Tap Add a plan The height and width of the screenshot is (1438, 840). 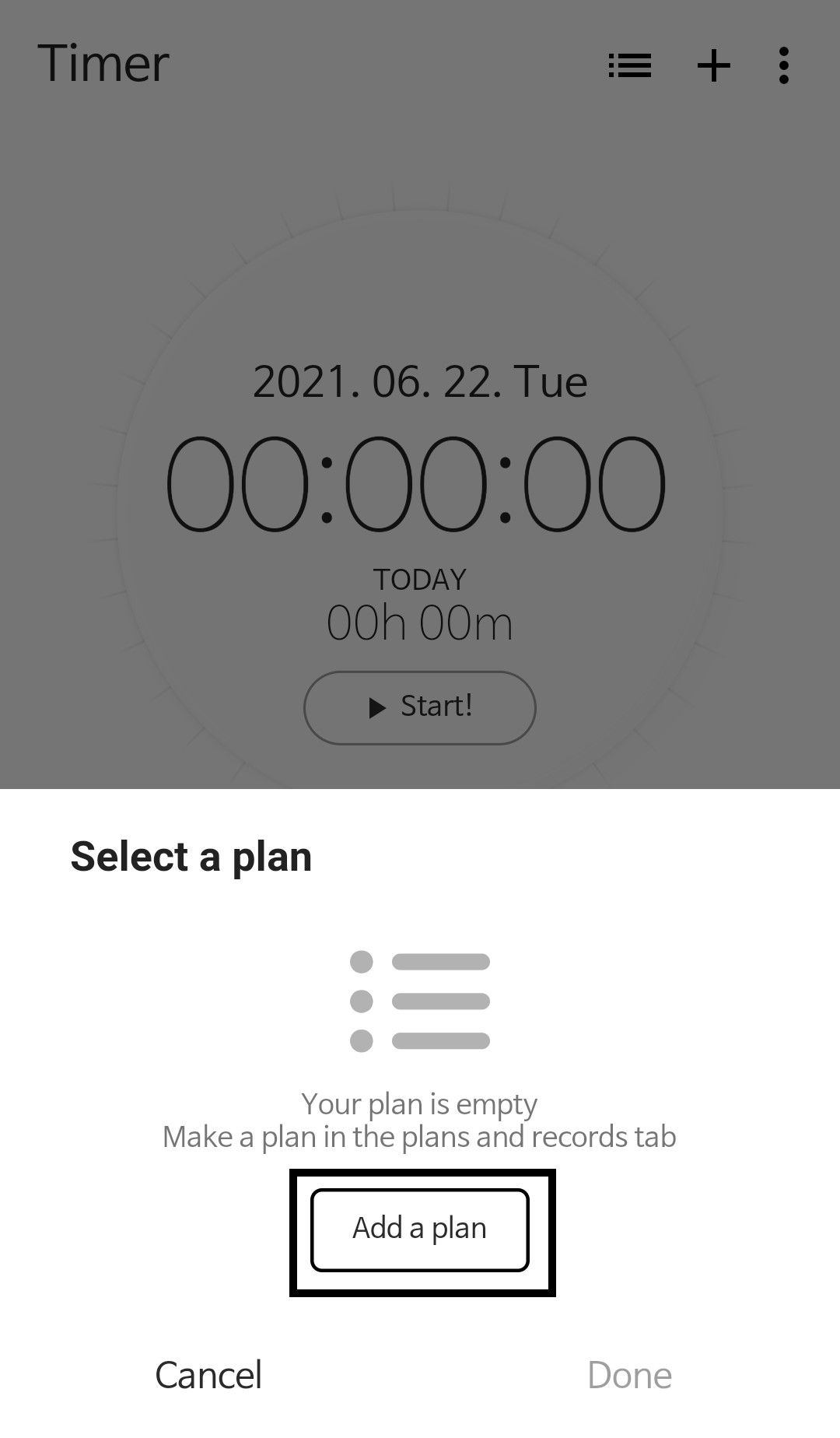click(419, 1228)
